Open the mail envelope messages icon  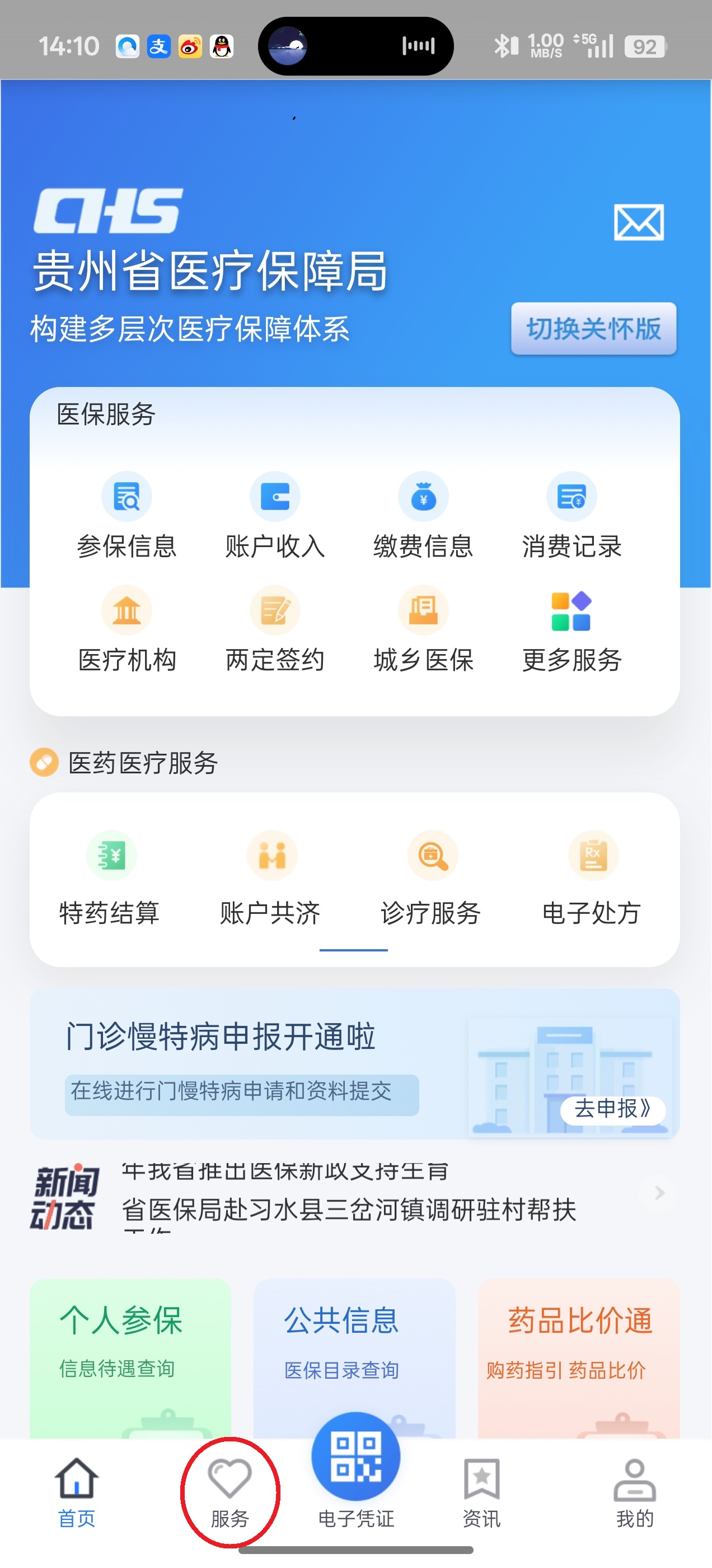[638, 222]
